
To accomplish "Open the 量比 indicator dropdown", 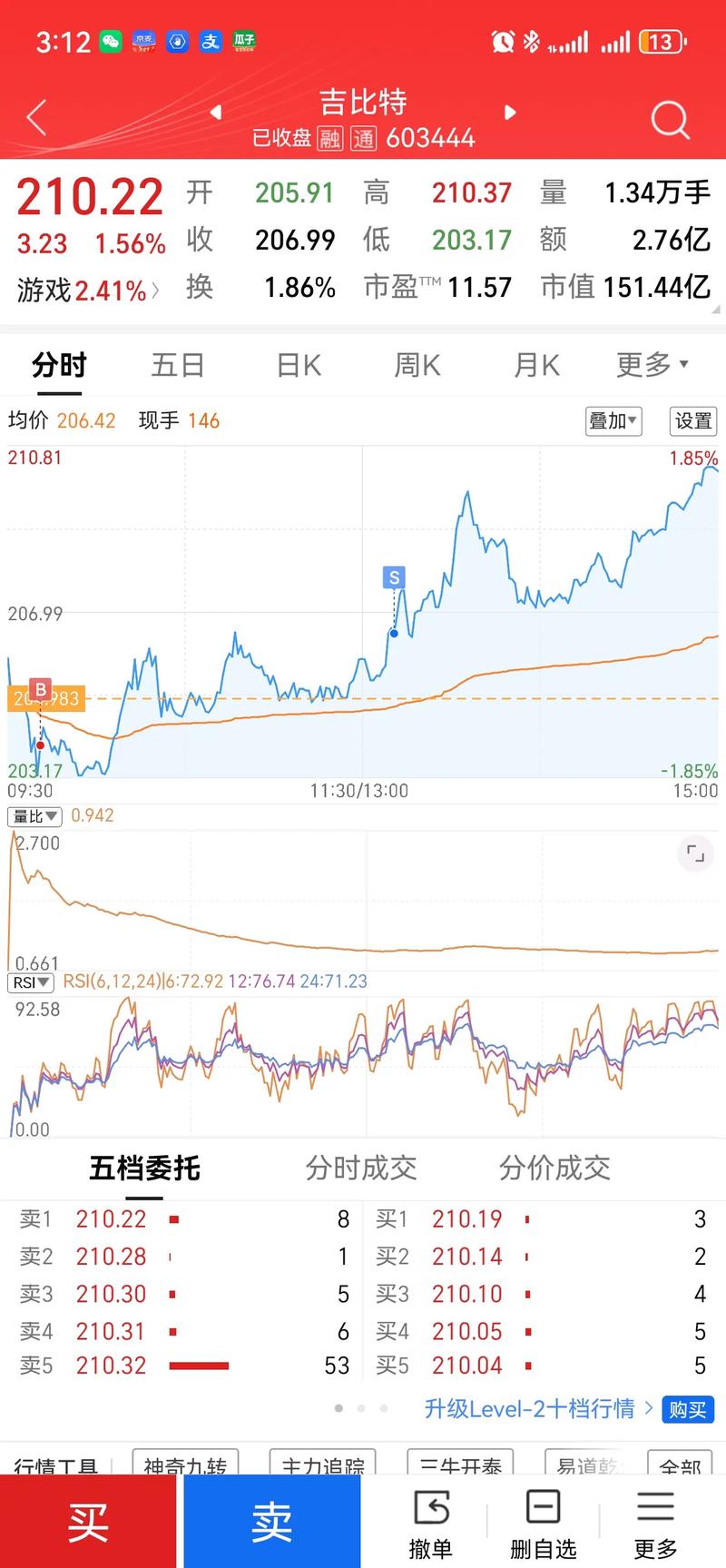I will [34, 816].
